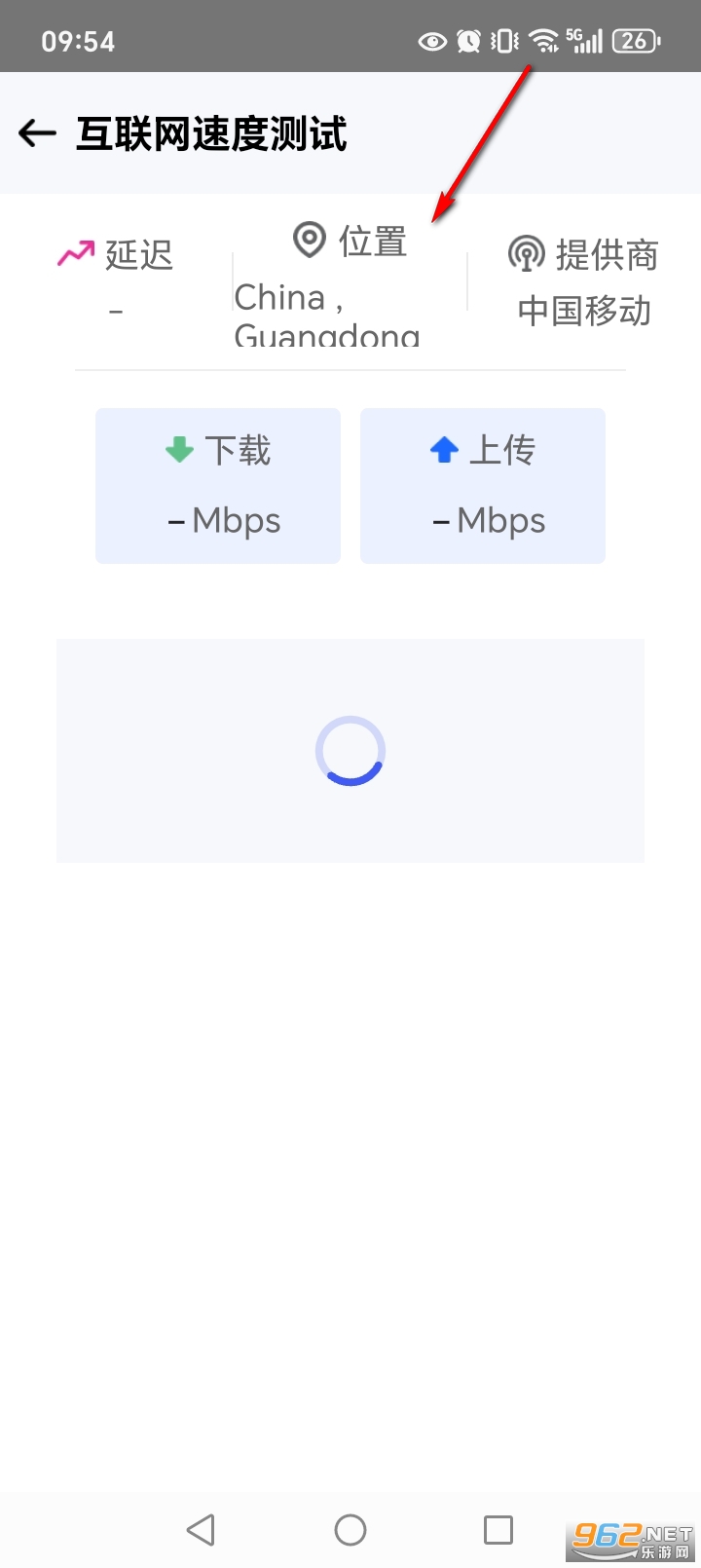
Task: Tap the back arrow beside 互联网速度测试
Action: click(36, 133)
